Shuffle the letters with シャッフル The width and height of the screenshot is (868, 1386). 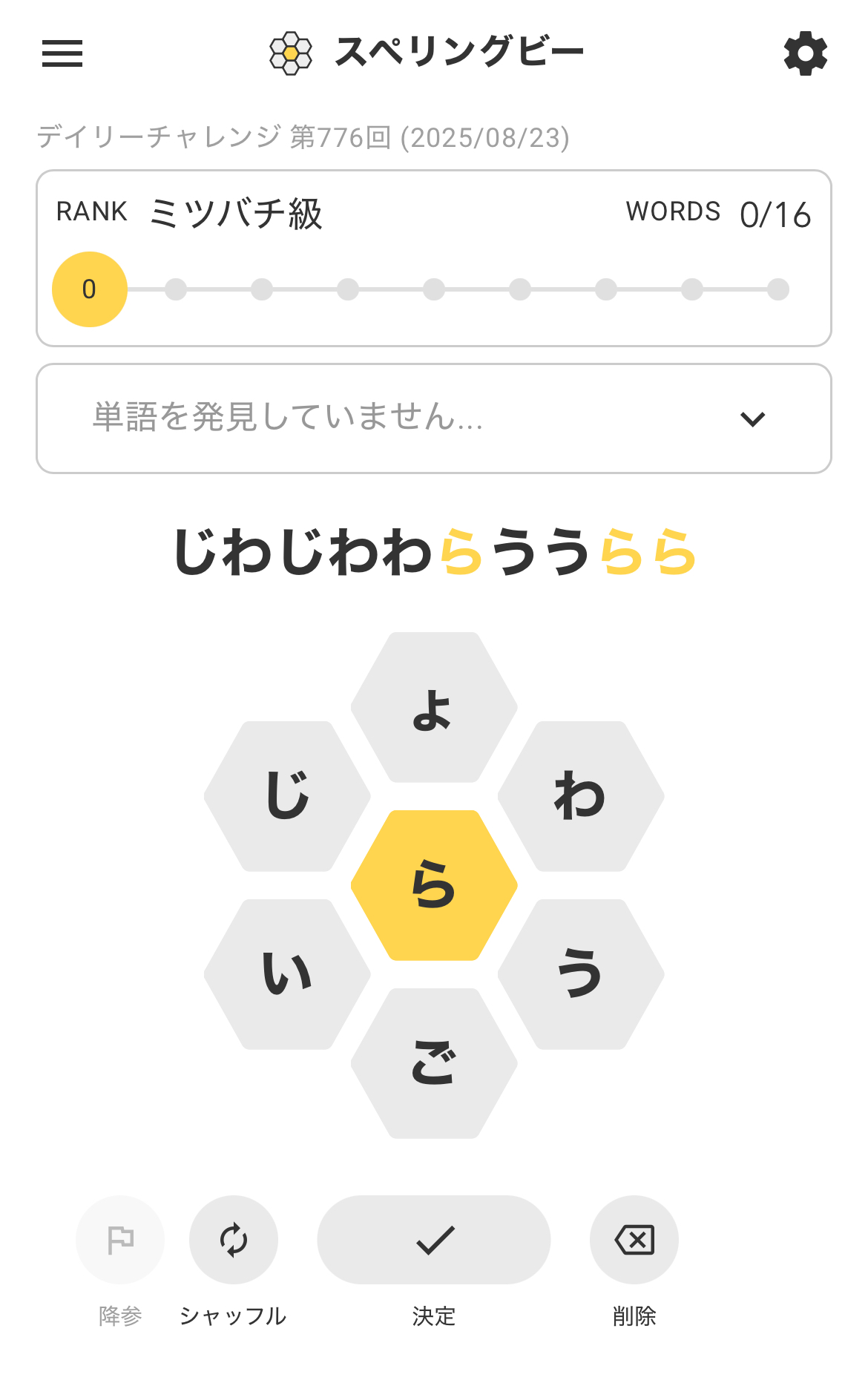[234, 1240]
